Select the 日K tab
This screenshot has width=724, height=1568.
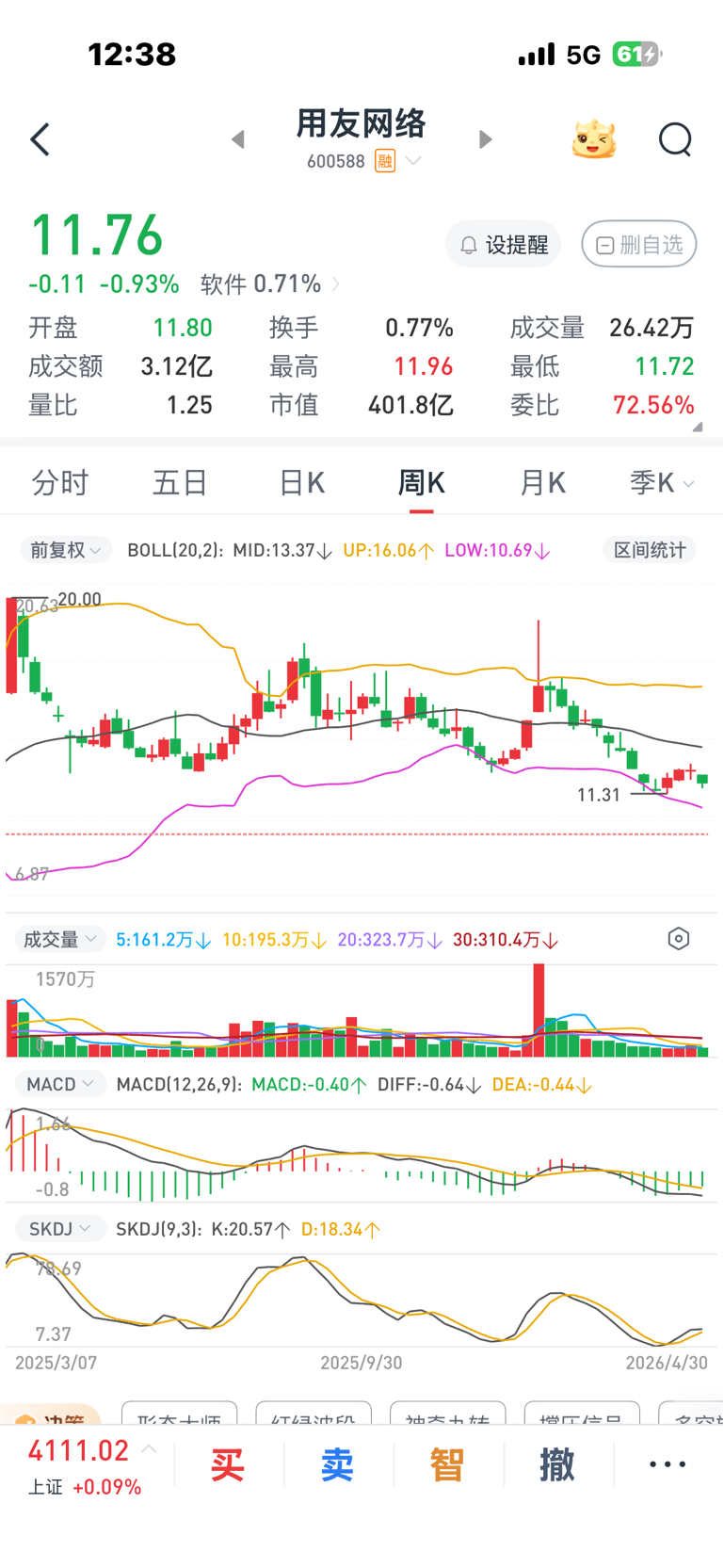[x=301, y=483]
